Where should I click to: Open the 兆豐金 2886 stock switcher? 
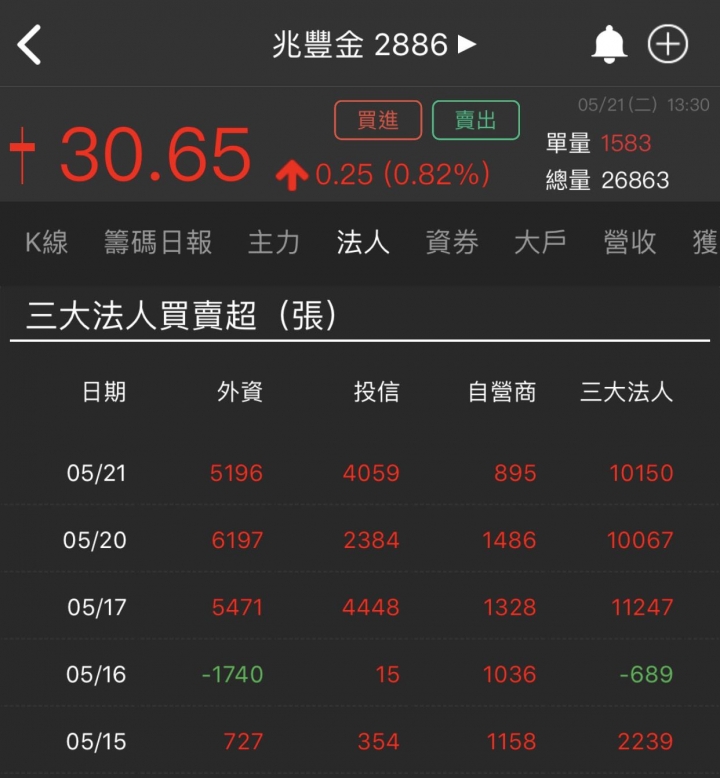374,45
